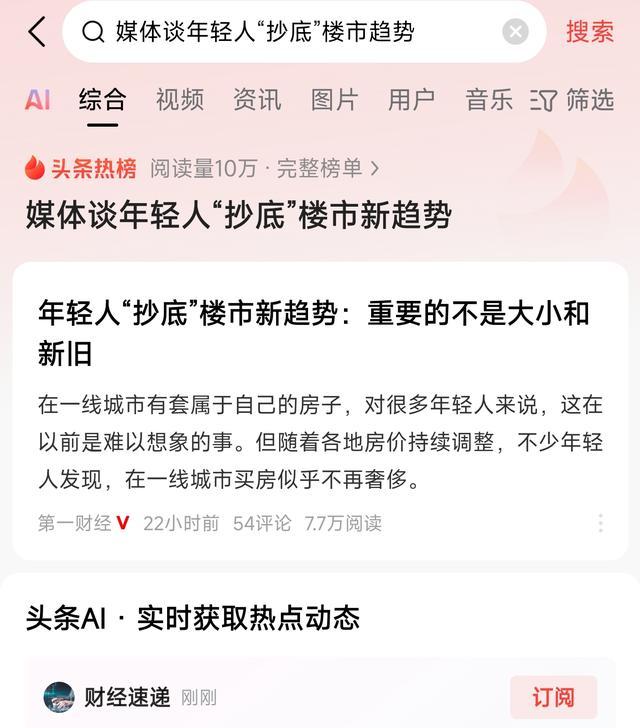This screenshot has height=728, width=640.
Task: Open the 用户 tab
Action: click(411, 100)
